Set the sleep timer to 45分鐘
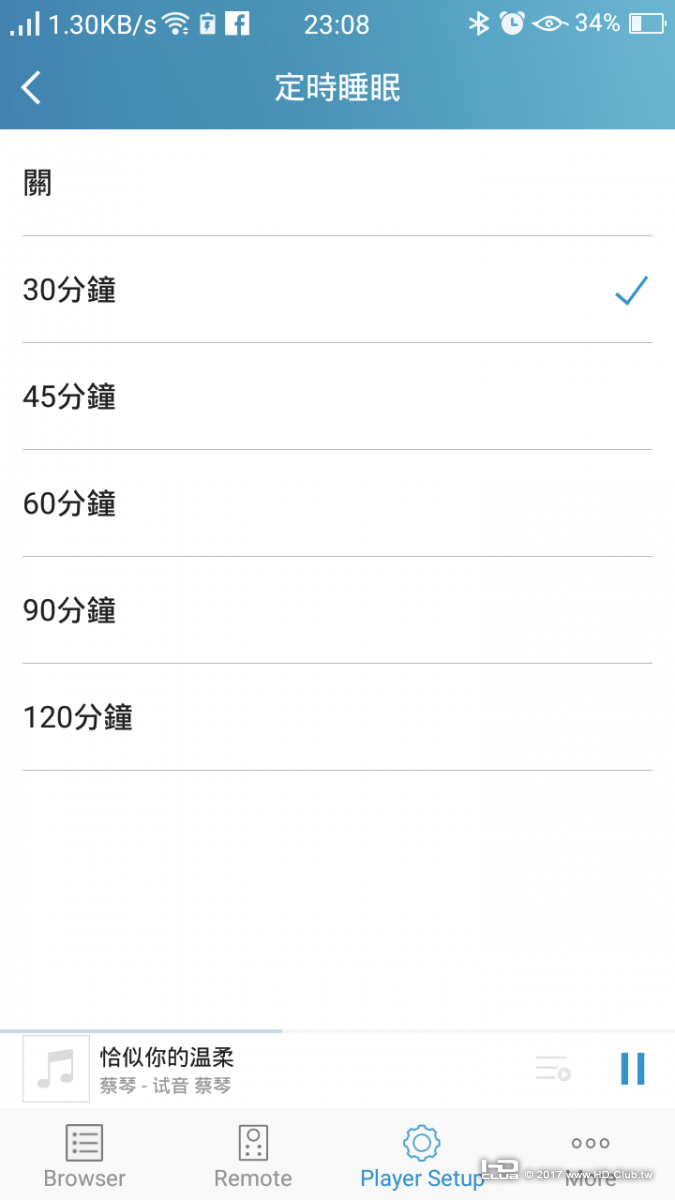This screenshot has height=1200, width=675. click(x=337, y=397)
